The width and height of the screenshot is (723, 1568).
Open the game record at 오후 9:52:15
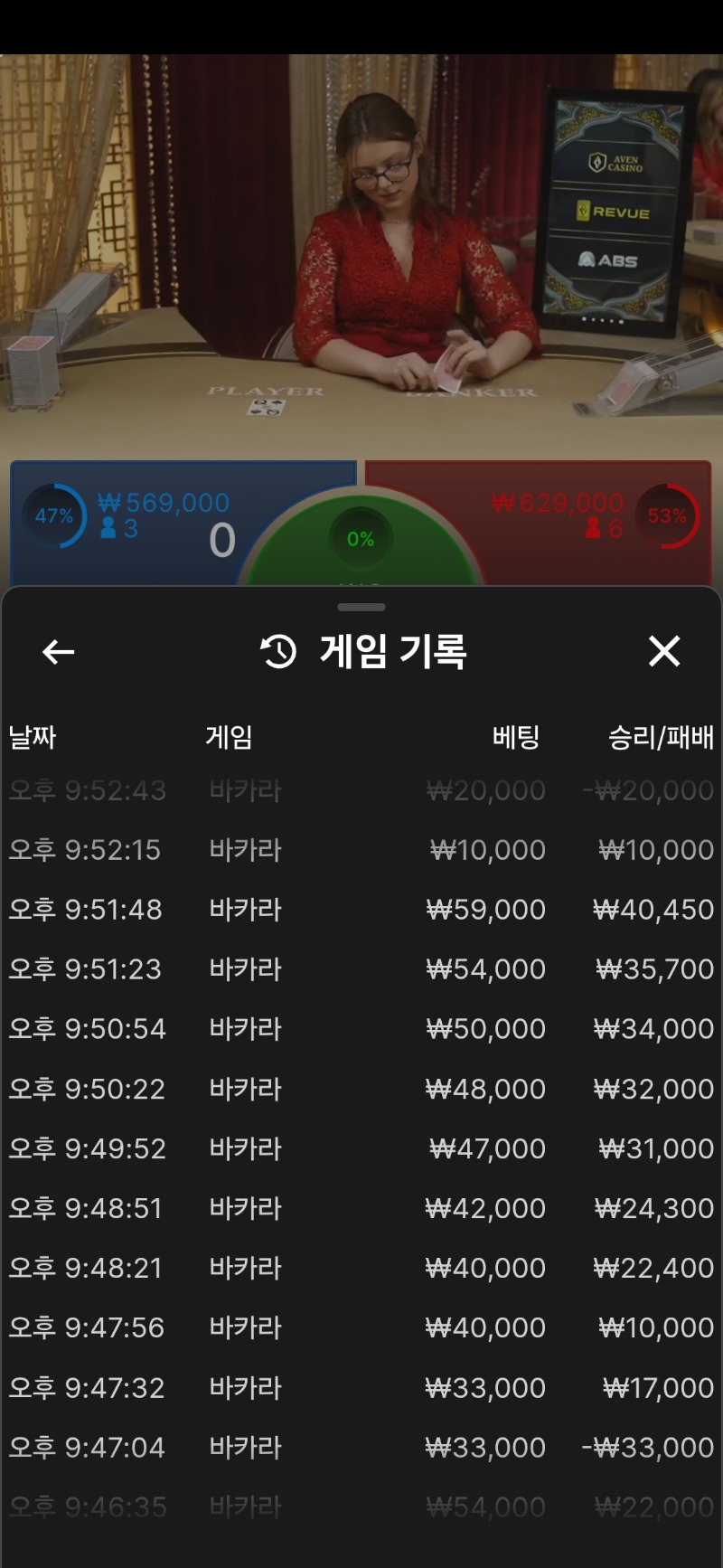pyautogui.click(x=361, y=850)
